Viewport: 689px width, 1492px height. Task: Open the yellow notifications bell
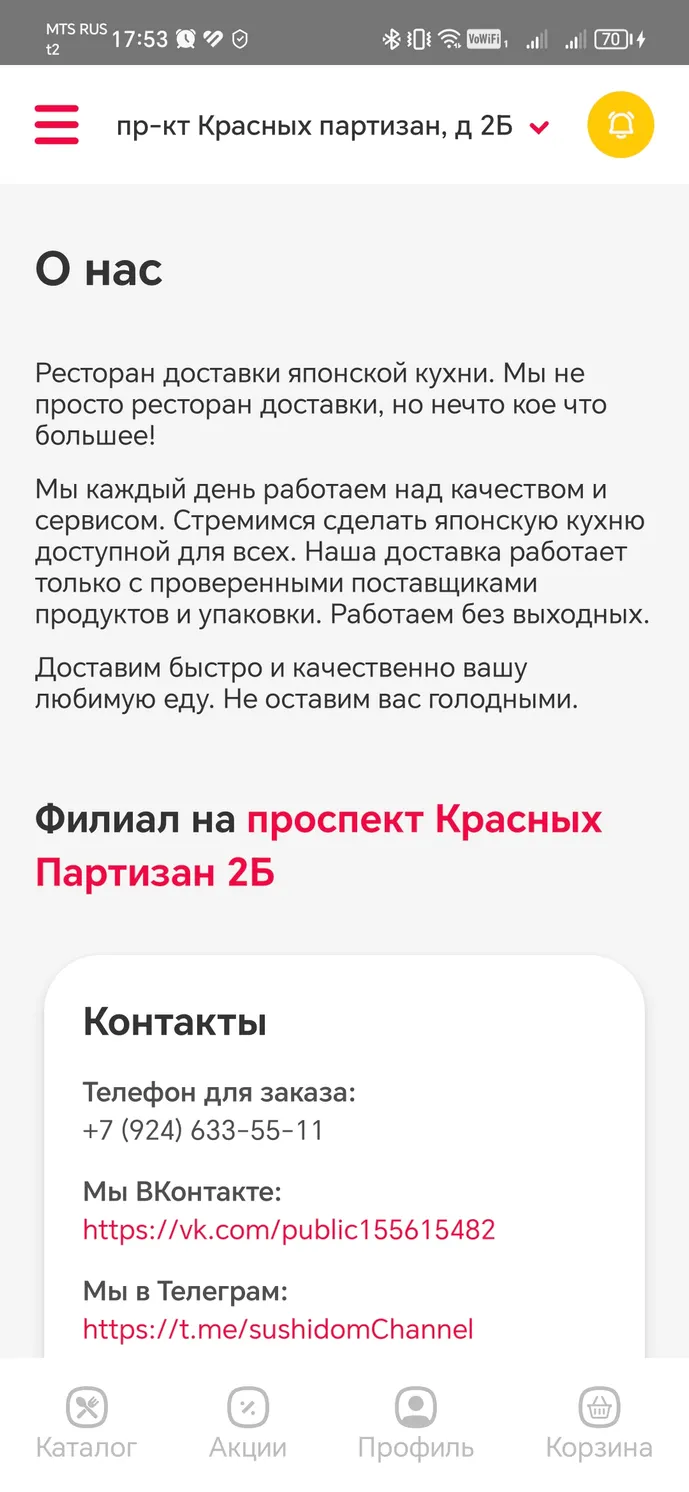(621, 125)
